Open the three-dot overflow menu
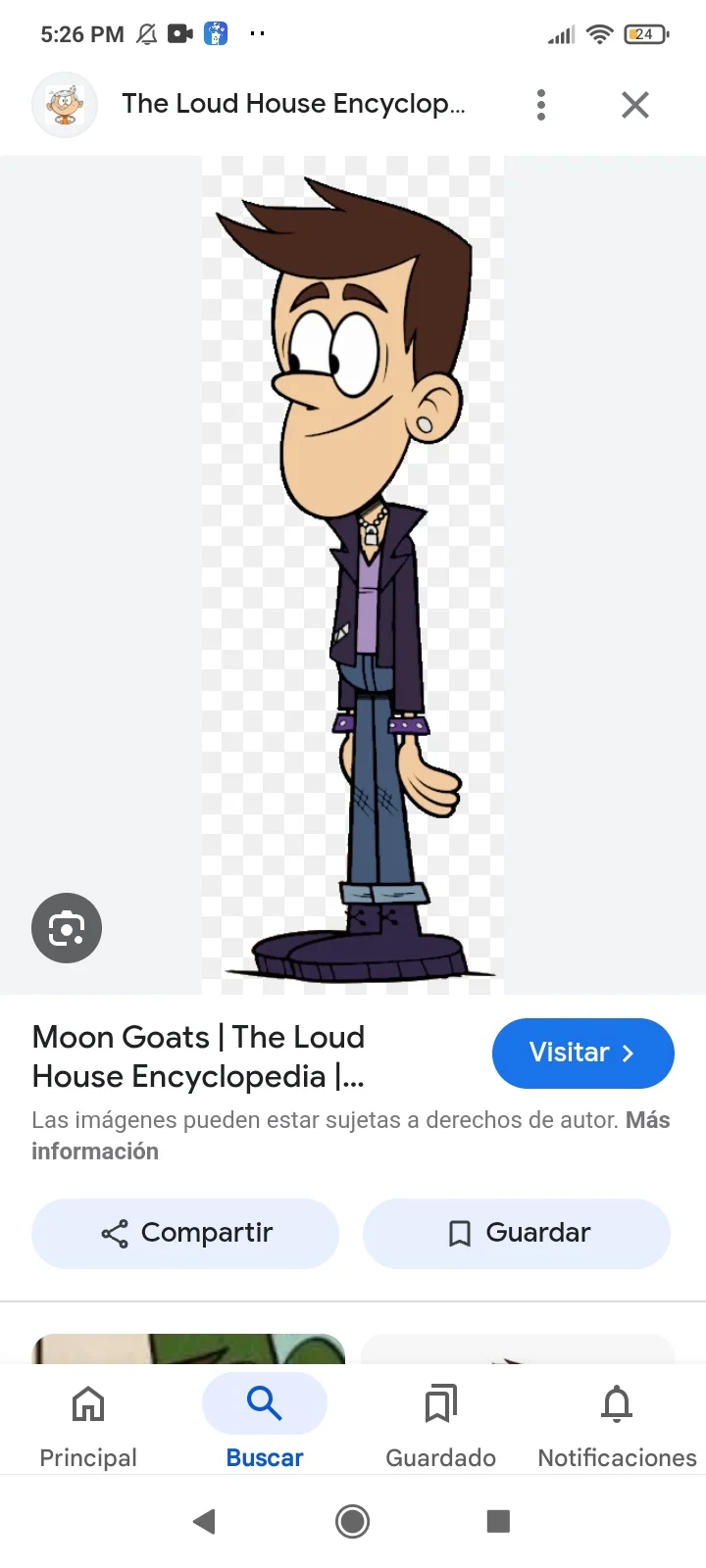 pos(540,105)
